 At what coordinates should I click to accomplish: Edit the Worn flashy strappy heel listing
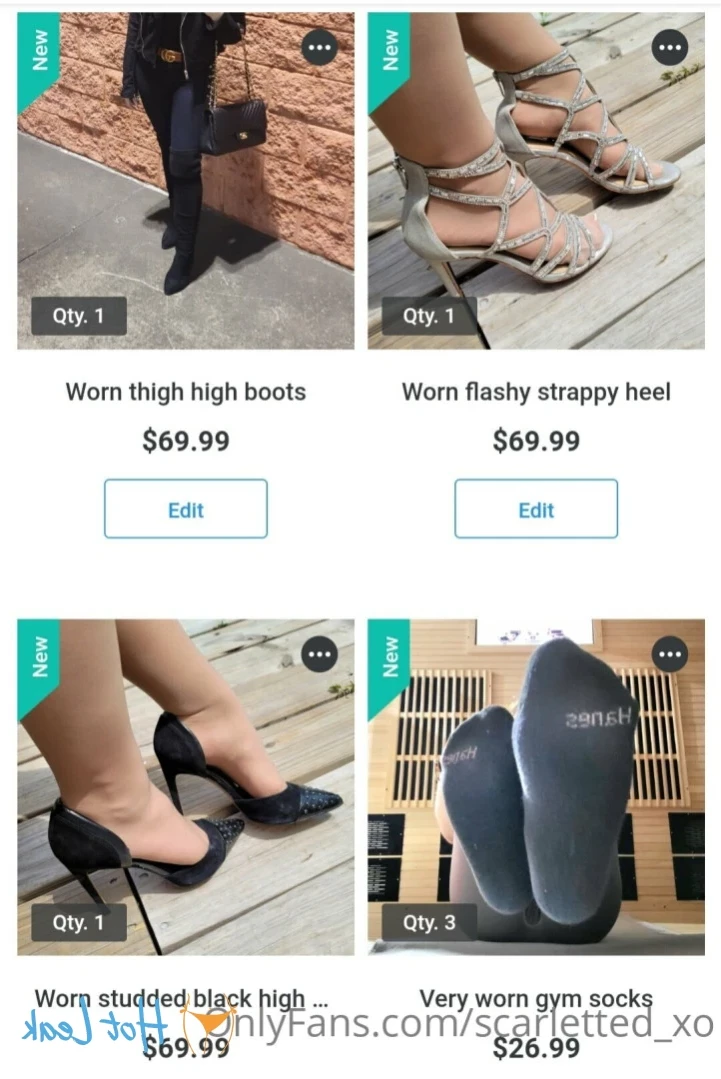click(536, 509)
